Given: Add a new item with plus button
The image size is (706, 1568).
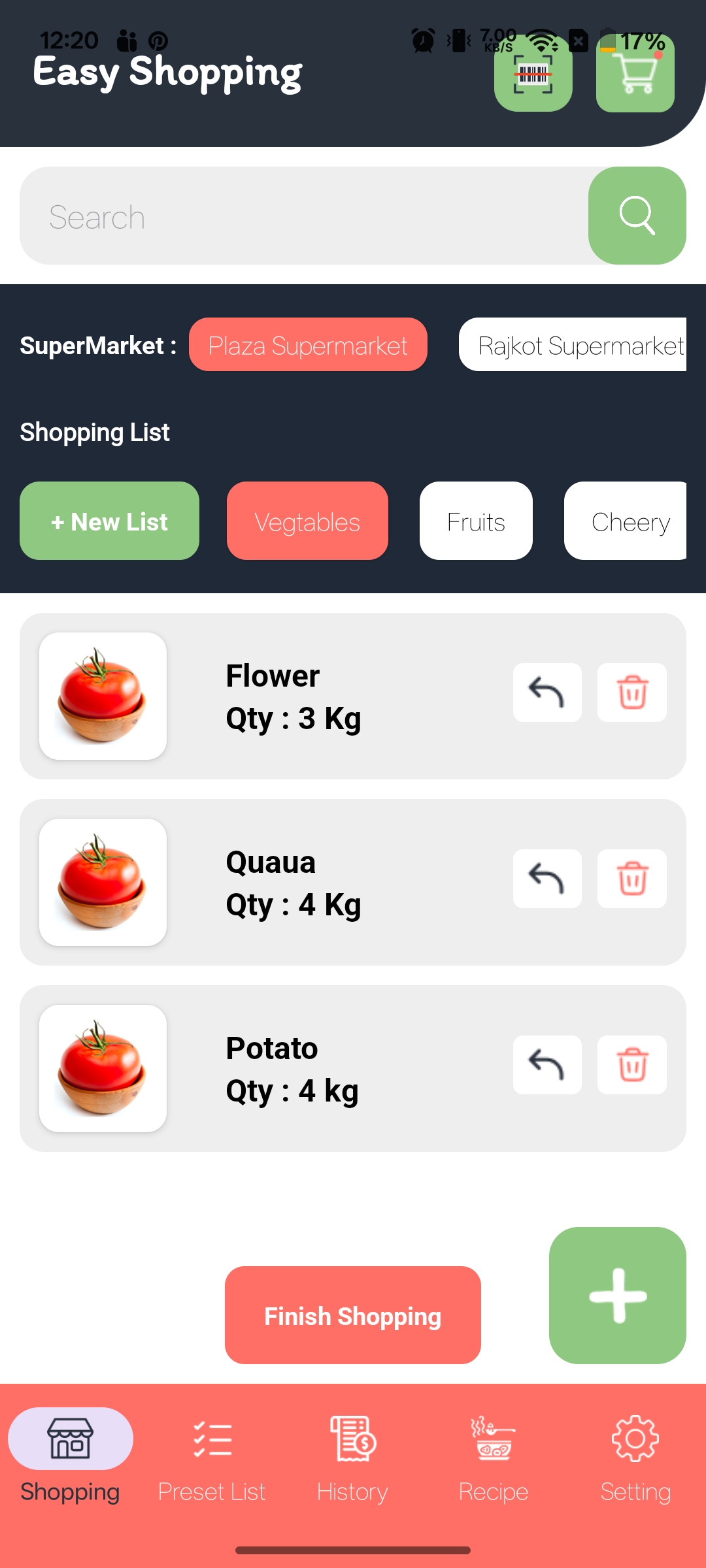Looking at the screenshot, I should click(618, 1296).
